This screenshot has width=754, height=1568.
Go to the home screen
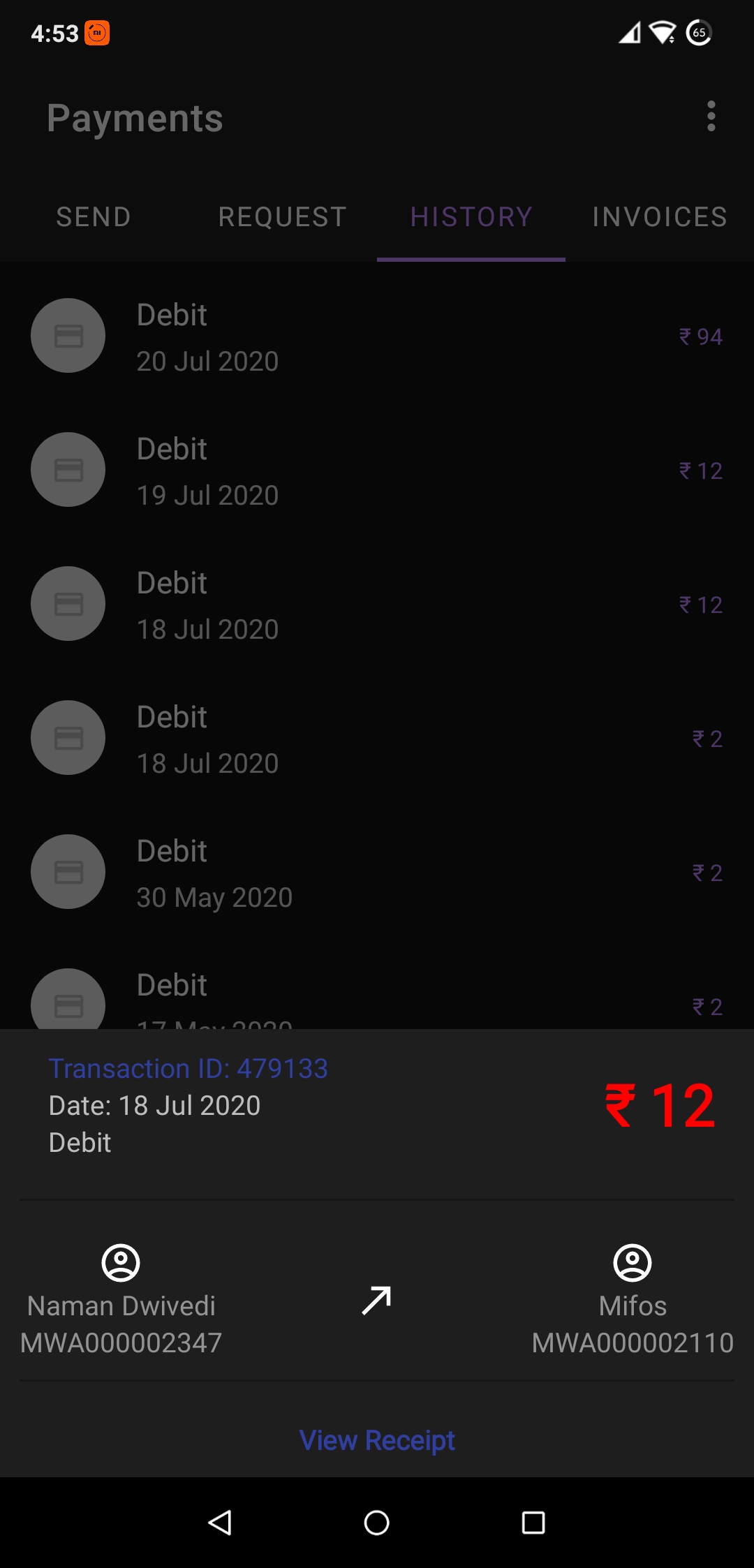point(377,1522)
